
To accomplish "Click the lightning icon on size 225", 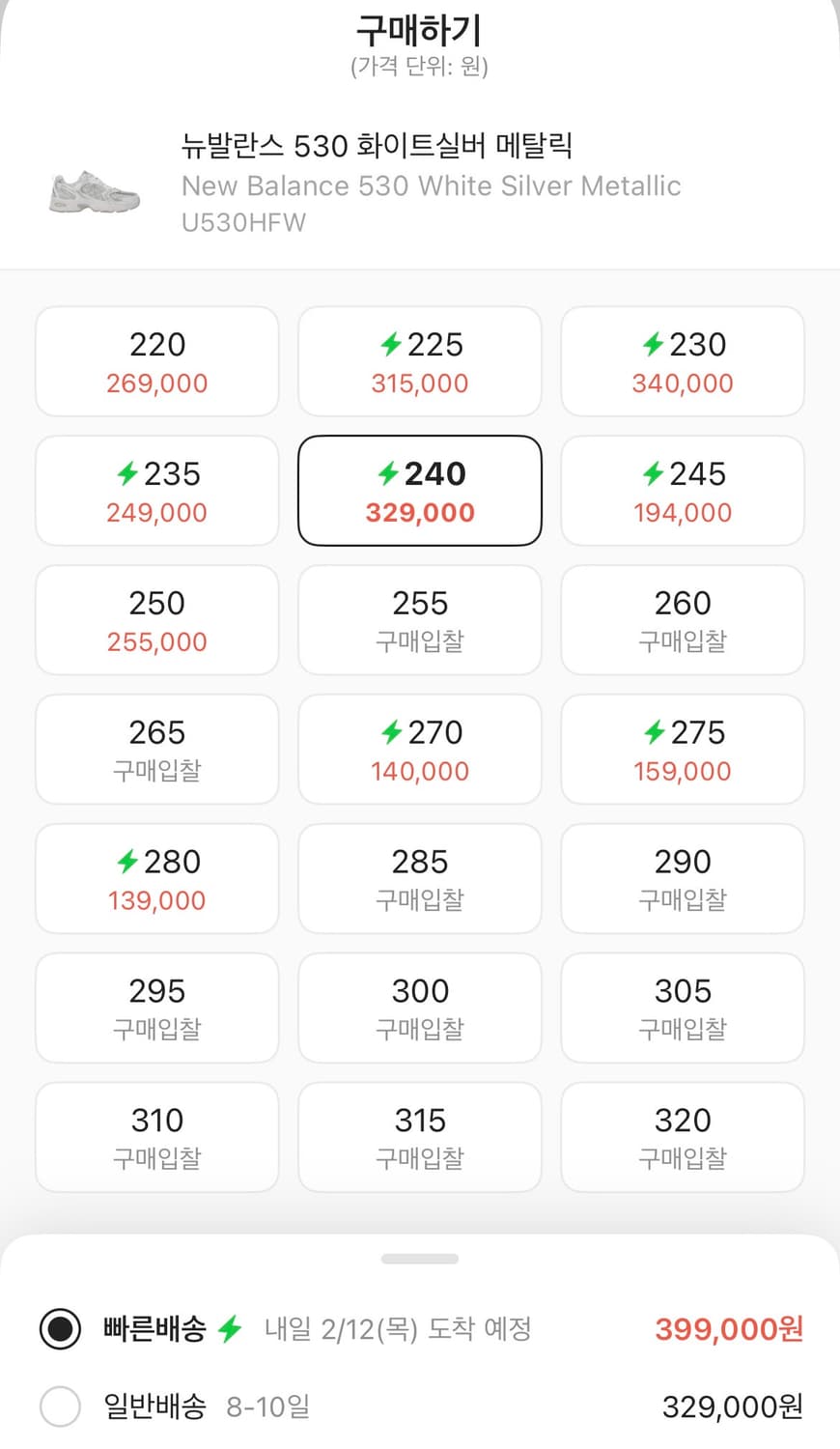I will click(391, 344).
